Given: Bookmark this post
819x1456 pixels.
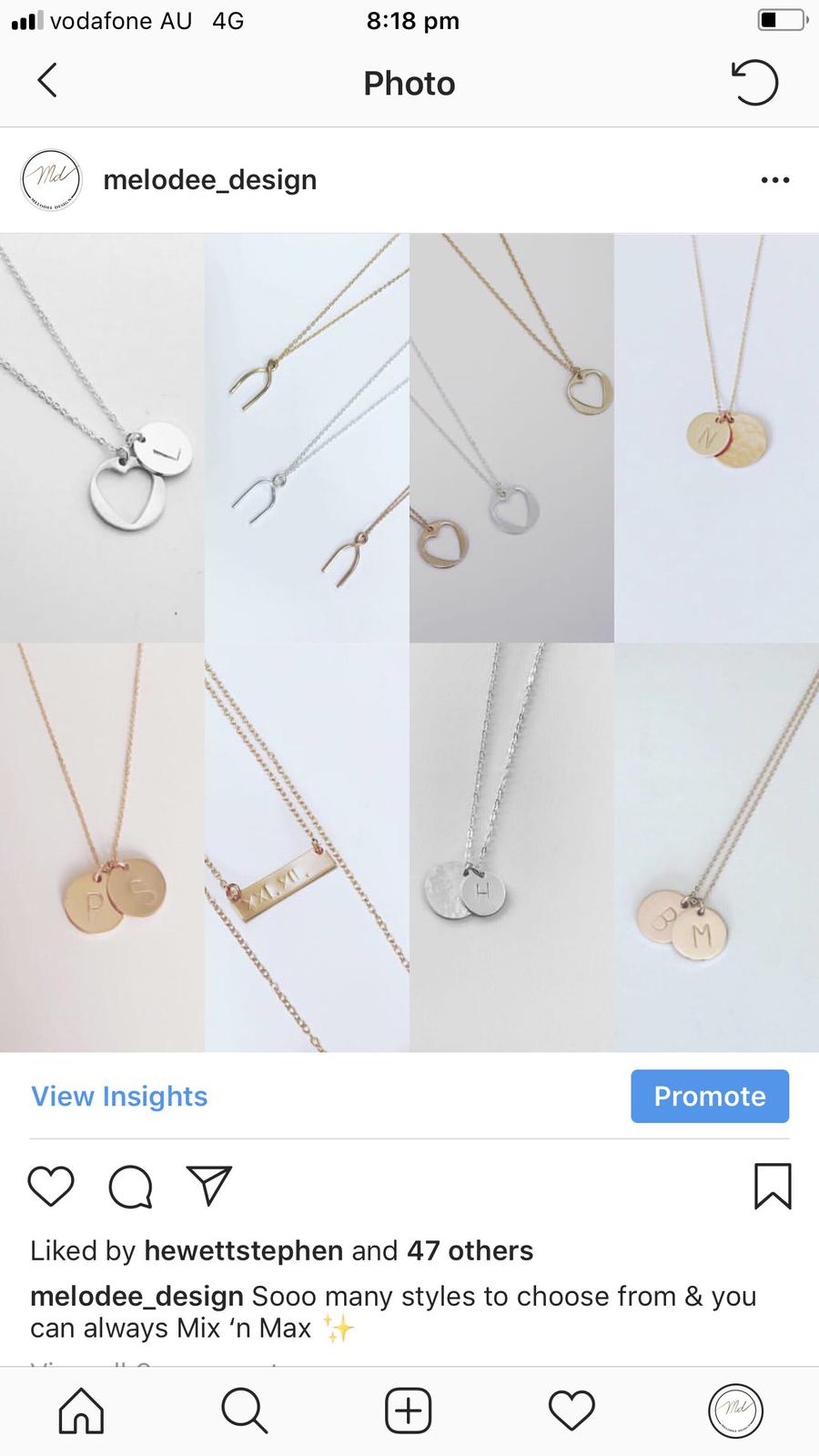Looking at the screenshot, I should [x=772, y=1186].
